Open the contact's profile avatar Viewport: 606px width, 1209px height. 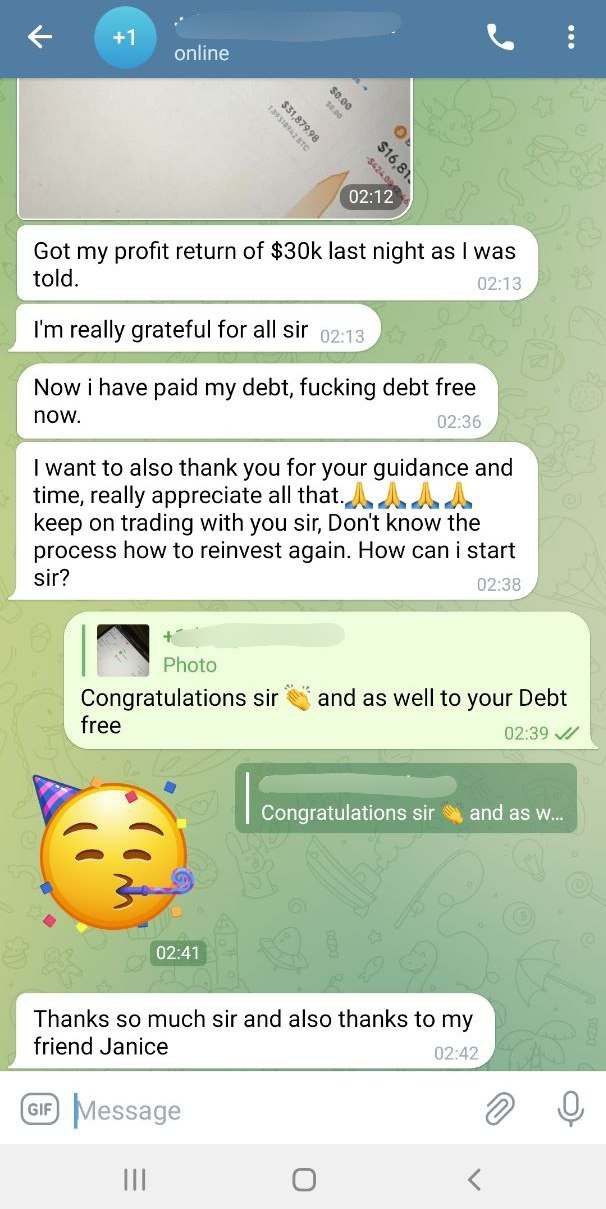coord(125,38)
